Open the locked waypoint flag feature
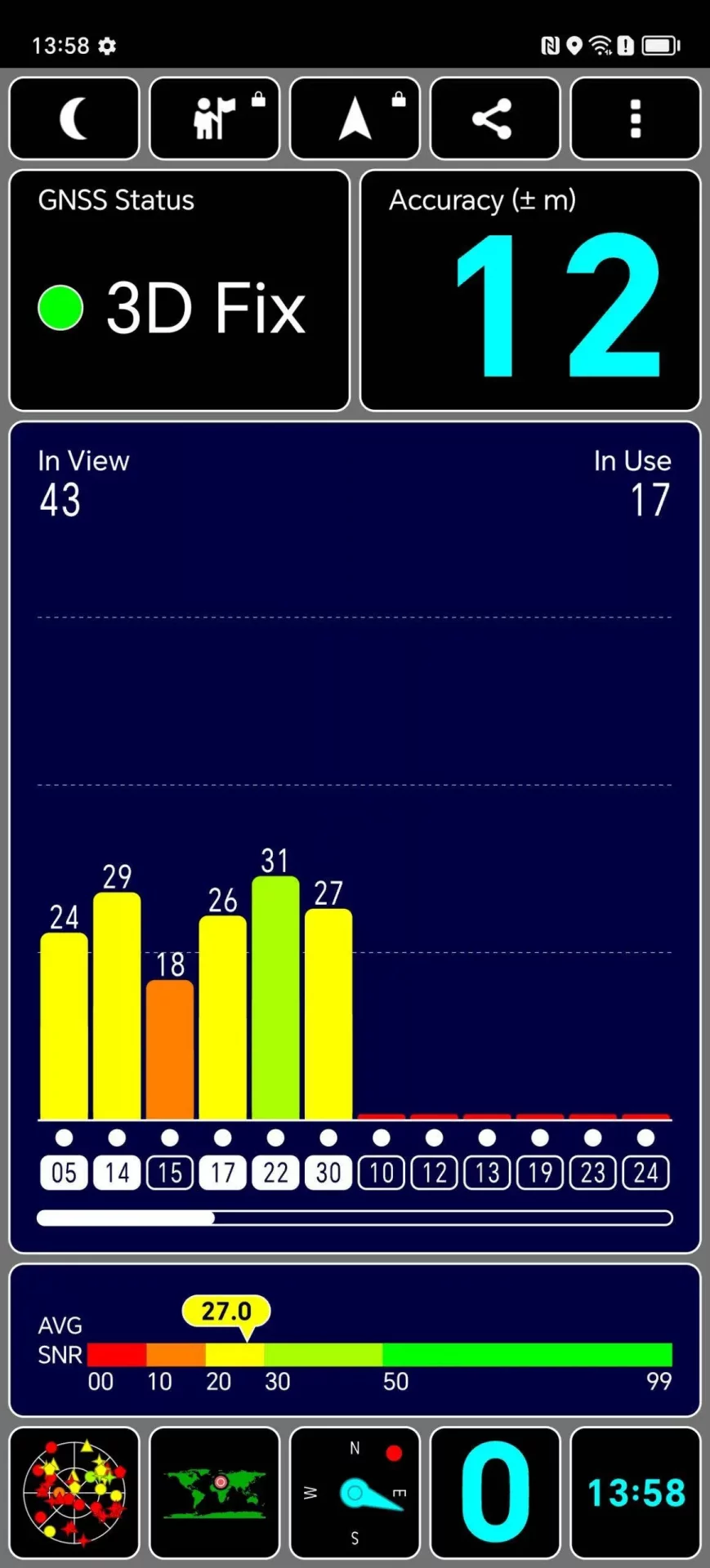710x1568 pixels. 214,118
